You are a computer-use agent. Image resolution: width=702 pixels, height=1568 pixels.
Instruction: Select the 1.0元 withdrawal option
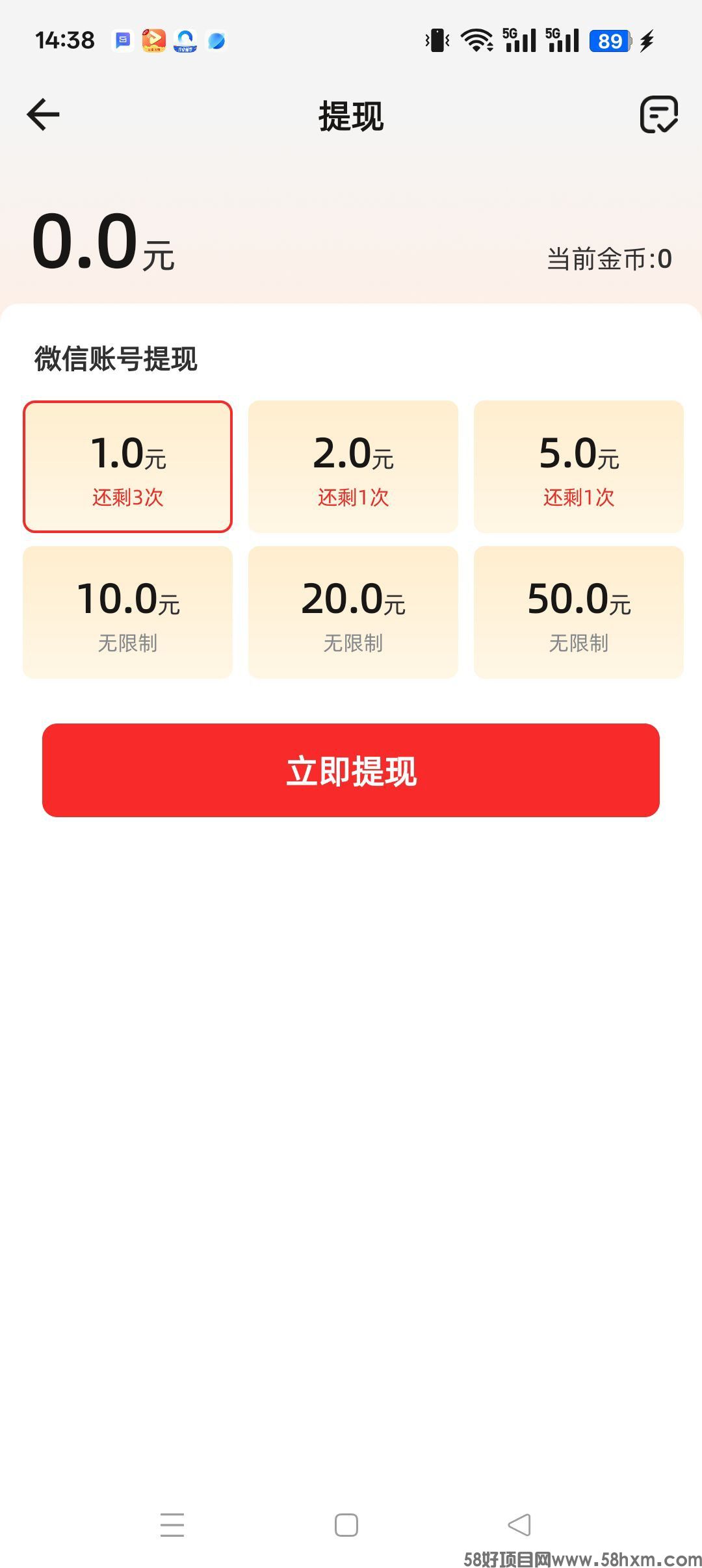tap(127, 467)
